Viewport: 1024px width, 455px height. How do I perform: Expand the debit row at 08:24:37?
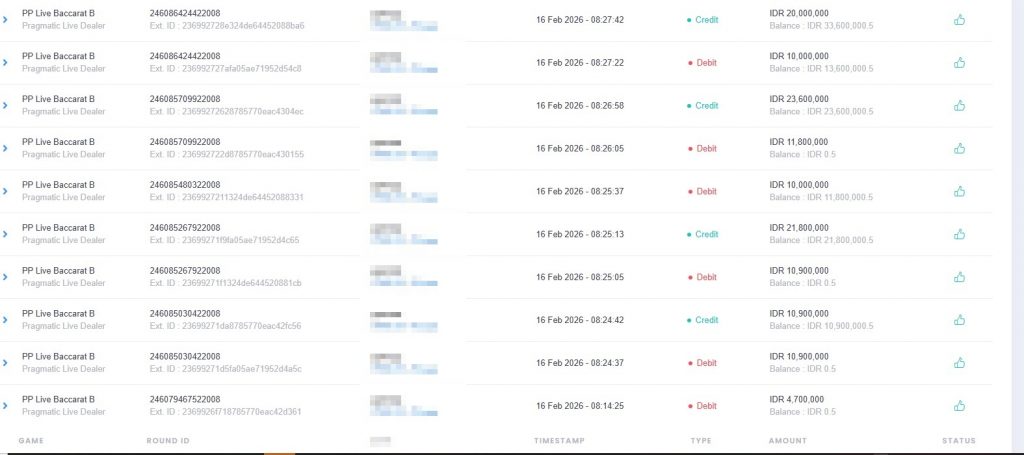[x=5, y=363]
